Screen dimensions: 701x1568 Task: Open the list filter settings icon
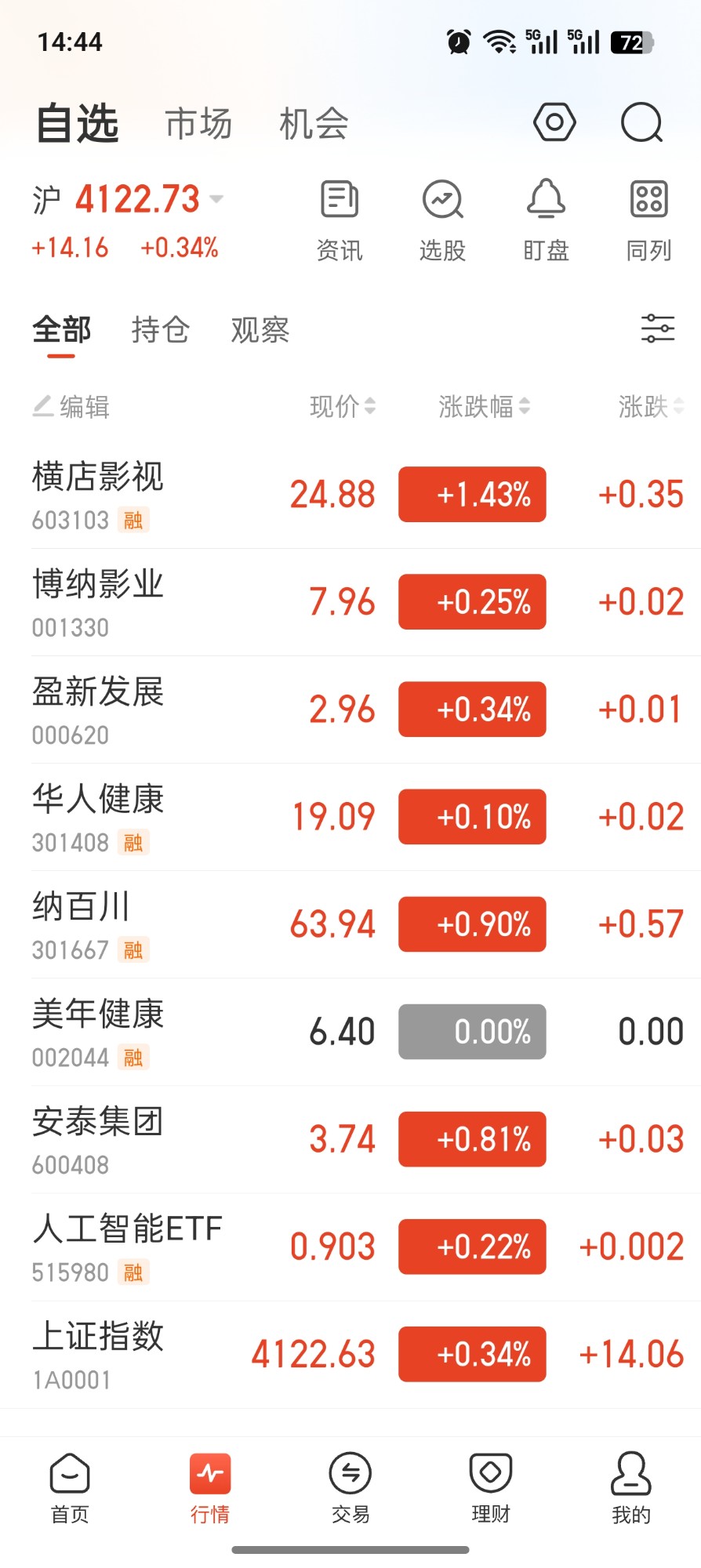coord(658,328)
